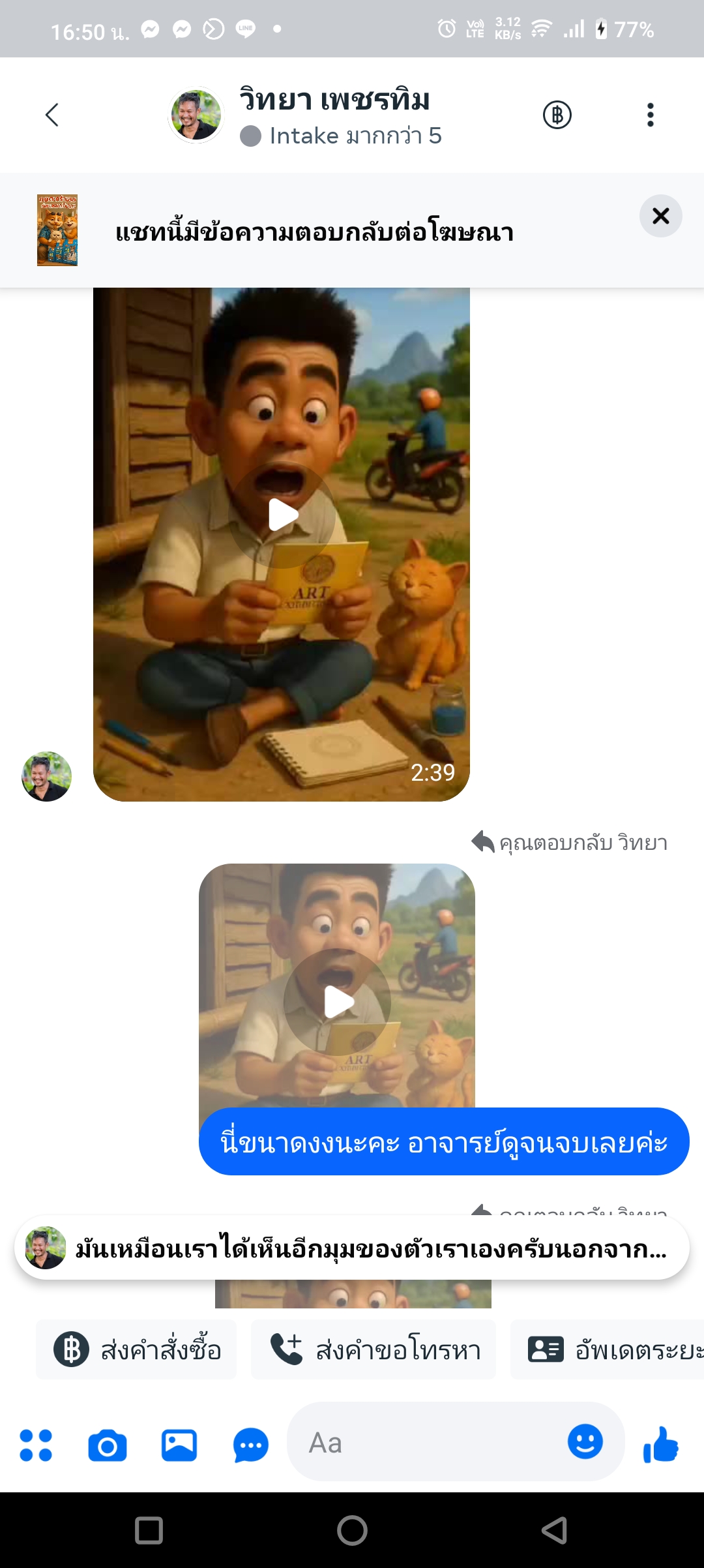Focus the Aa message input field
Screen dimensions: 704x1568
(424, 1443)
